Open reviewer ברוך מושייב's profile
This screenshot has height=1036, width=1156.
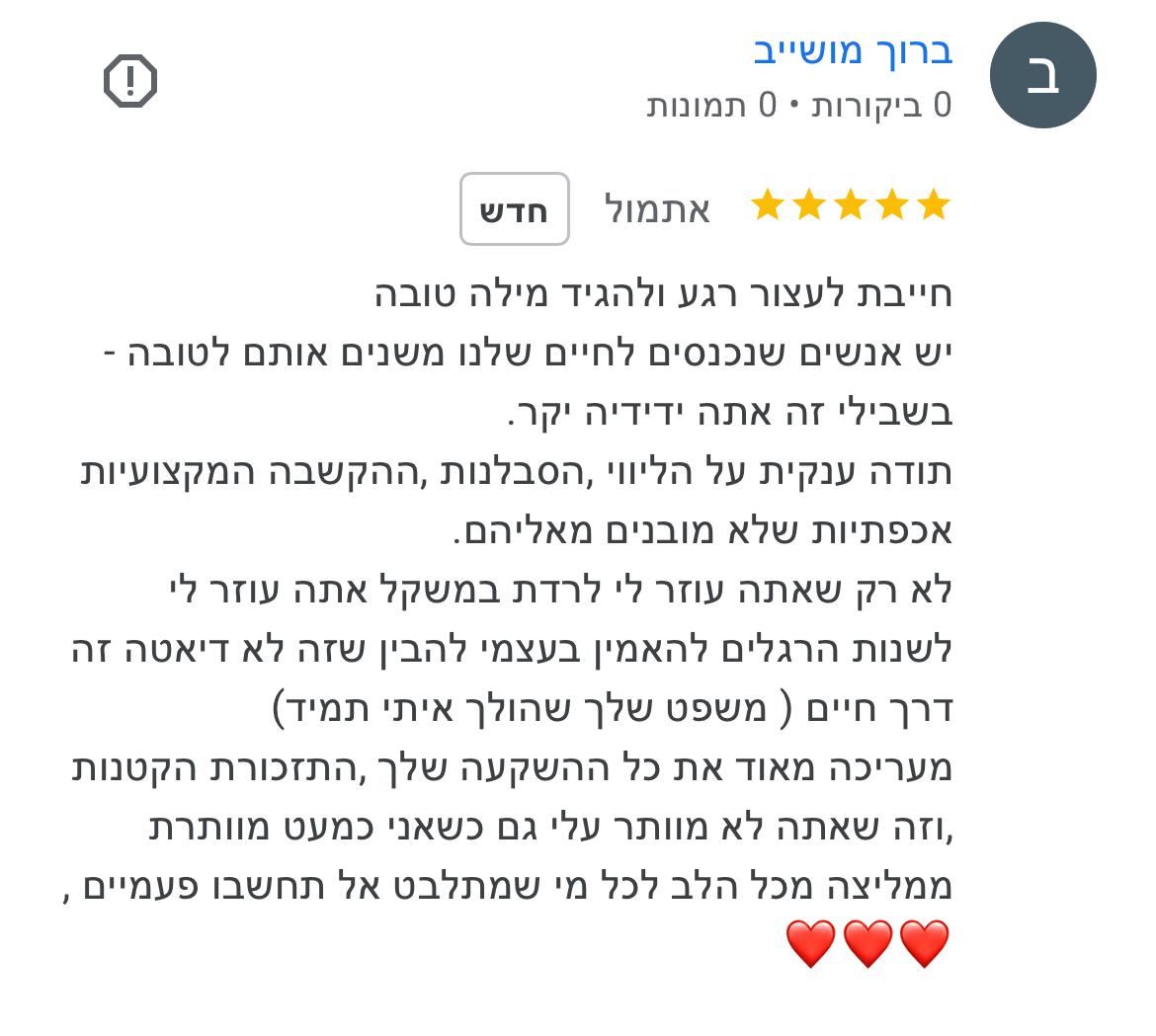pos(853,50)
